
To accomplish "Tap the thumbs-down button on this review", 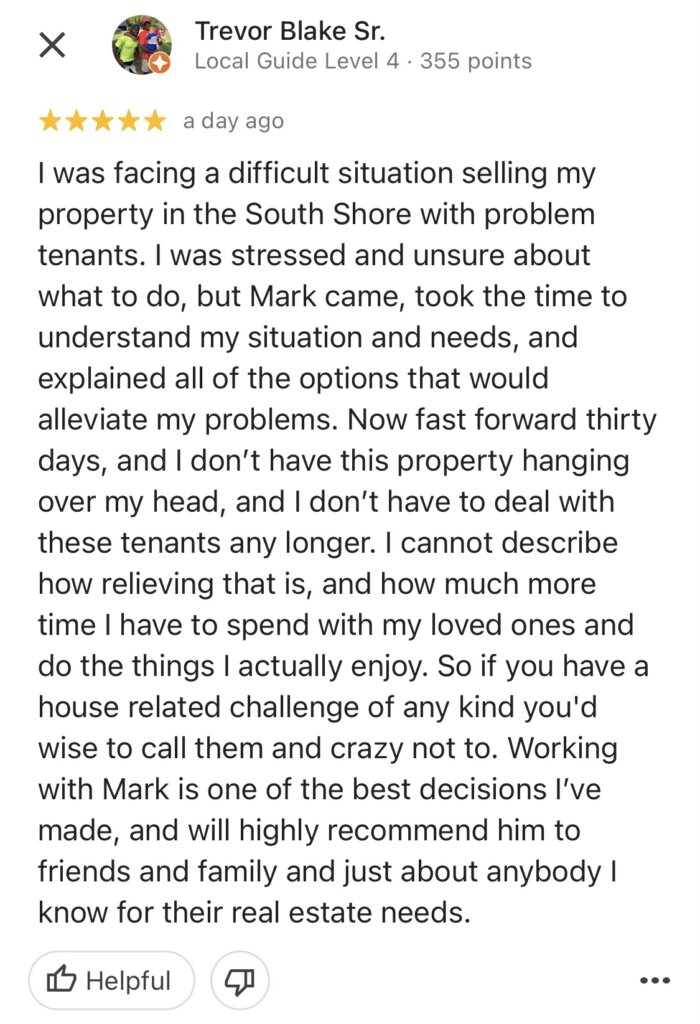I will click(x=238, y=981).
